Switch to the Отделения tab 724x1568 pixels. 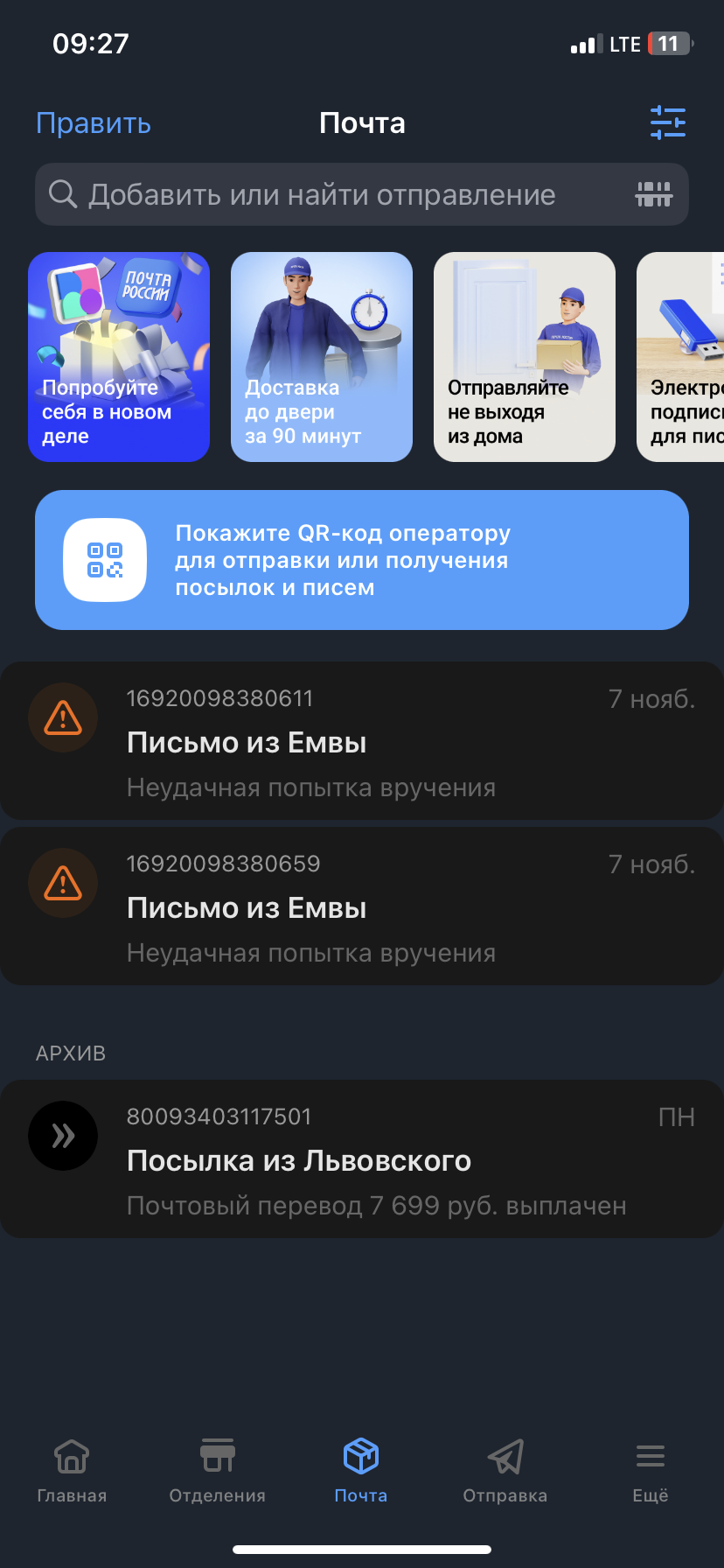tap(217, 1472)
